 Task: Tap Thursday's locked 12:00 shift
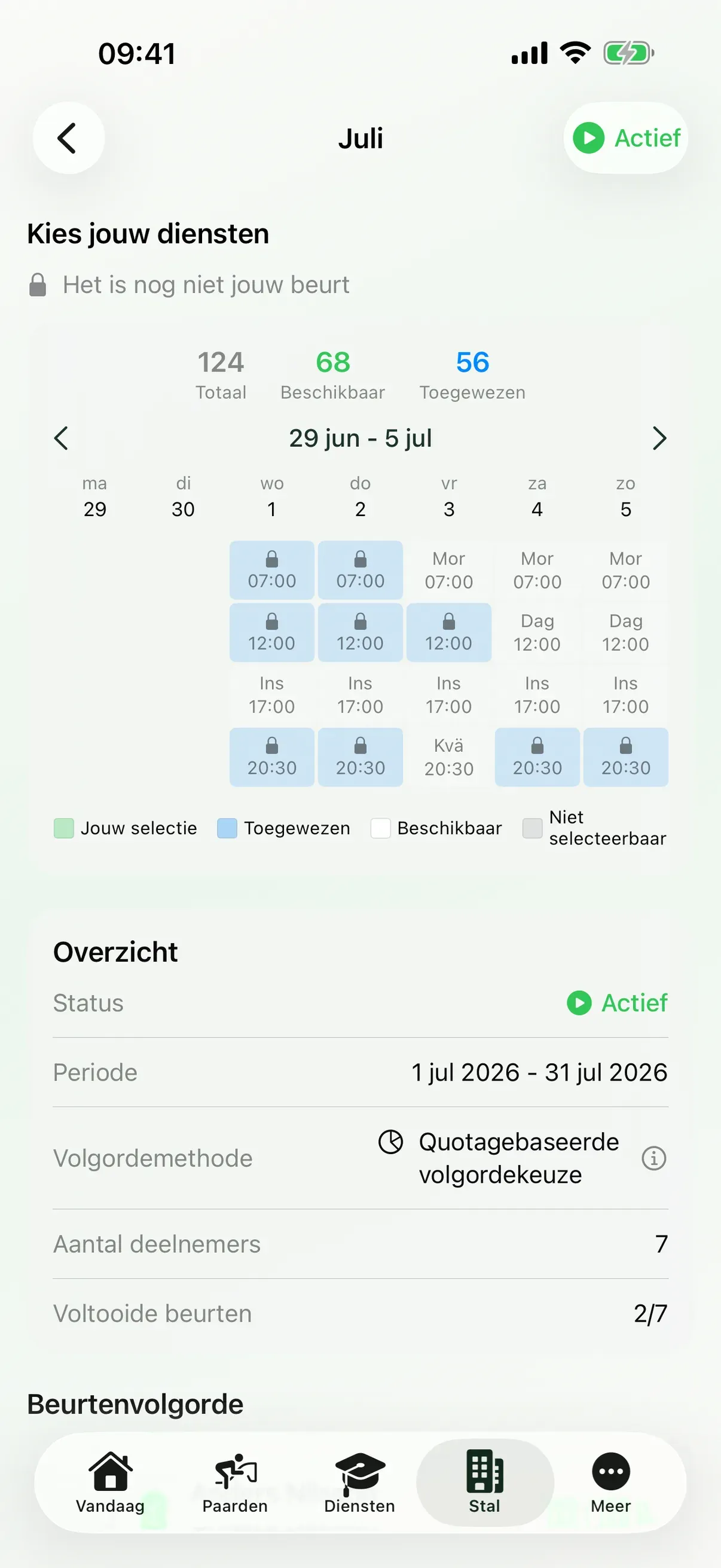click(x=360, y=633)
